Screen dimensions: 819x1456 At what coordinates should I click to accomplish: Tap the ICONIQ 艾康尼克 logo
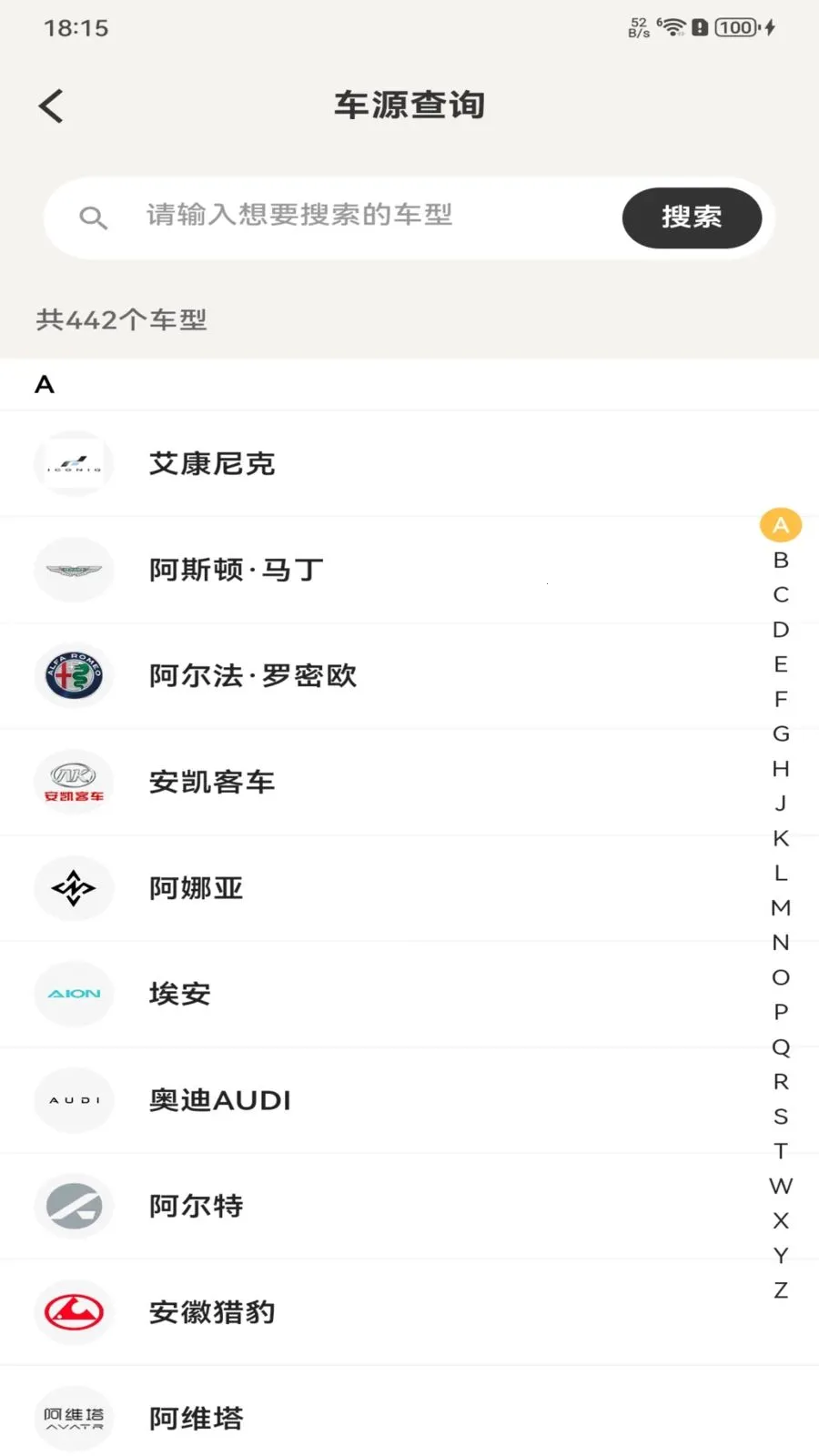74,463
